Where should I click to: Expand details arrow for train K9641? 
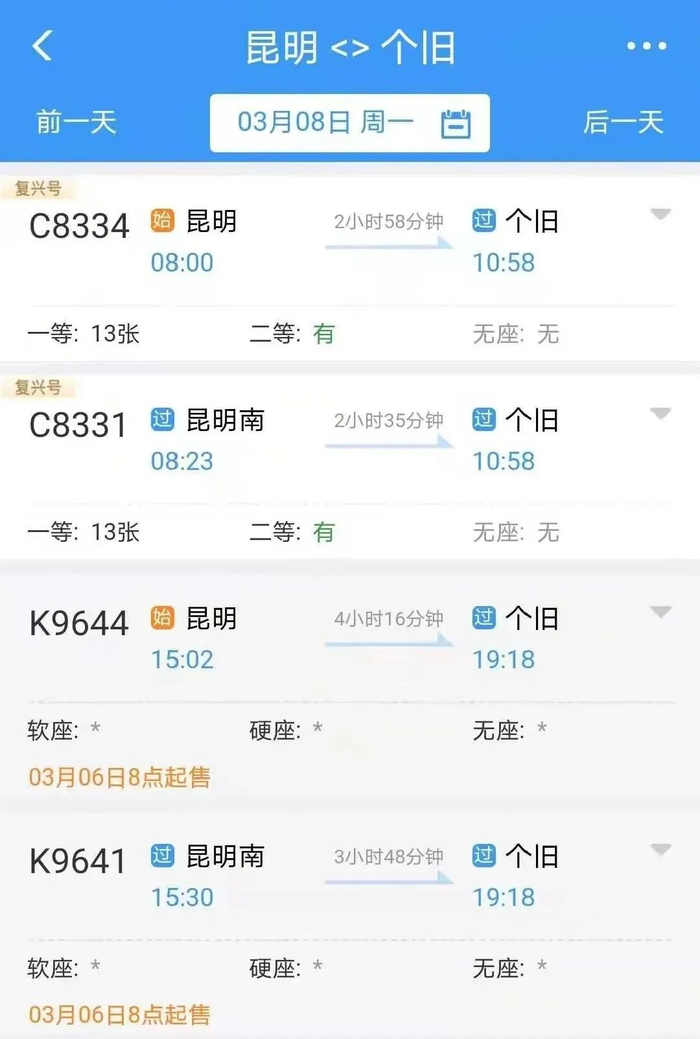point(660,850)
